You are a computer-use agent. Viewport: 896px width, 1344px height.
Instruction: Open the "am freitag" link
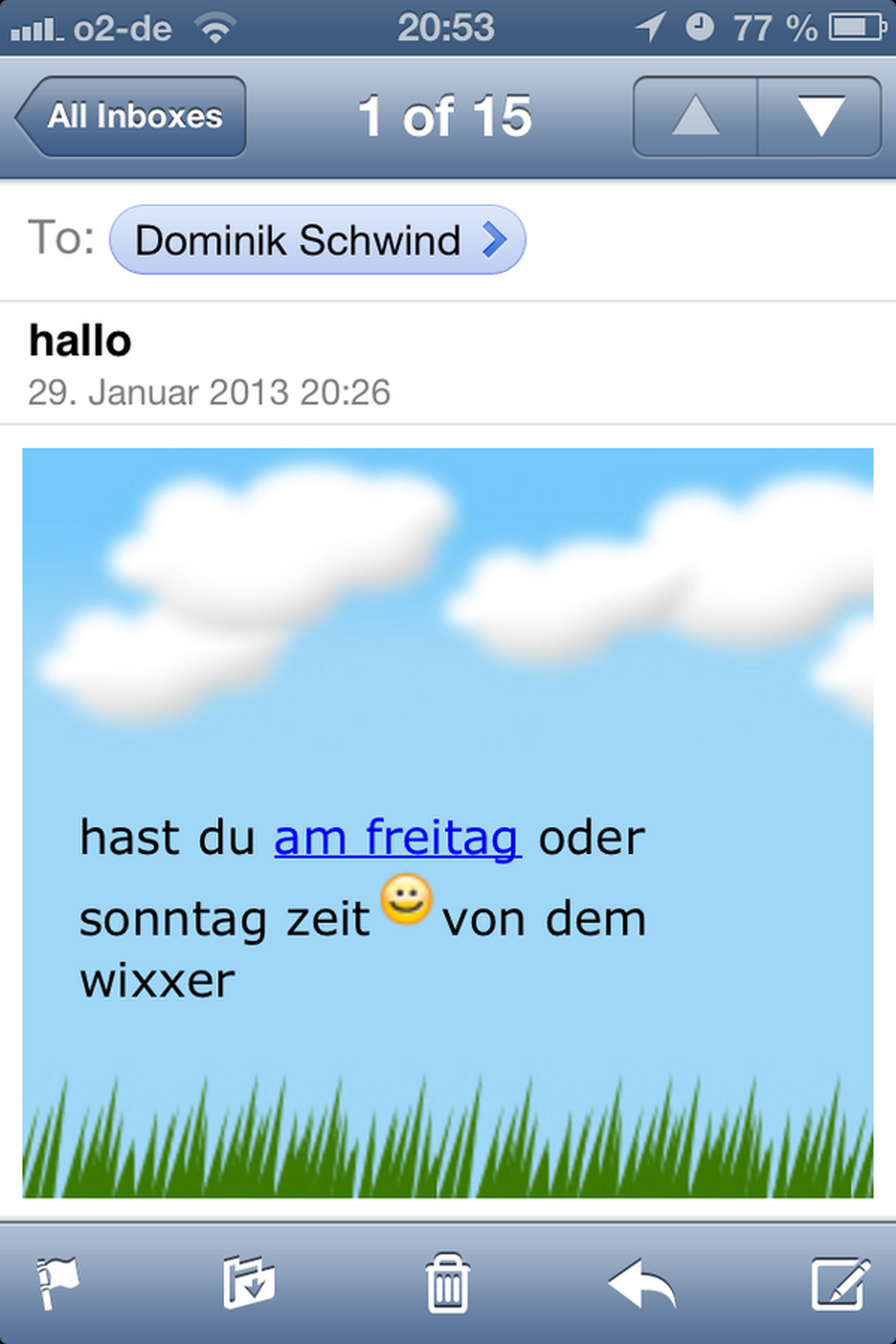click(396, 837)
